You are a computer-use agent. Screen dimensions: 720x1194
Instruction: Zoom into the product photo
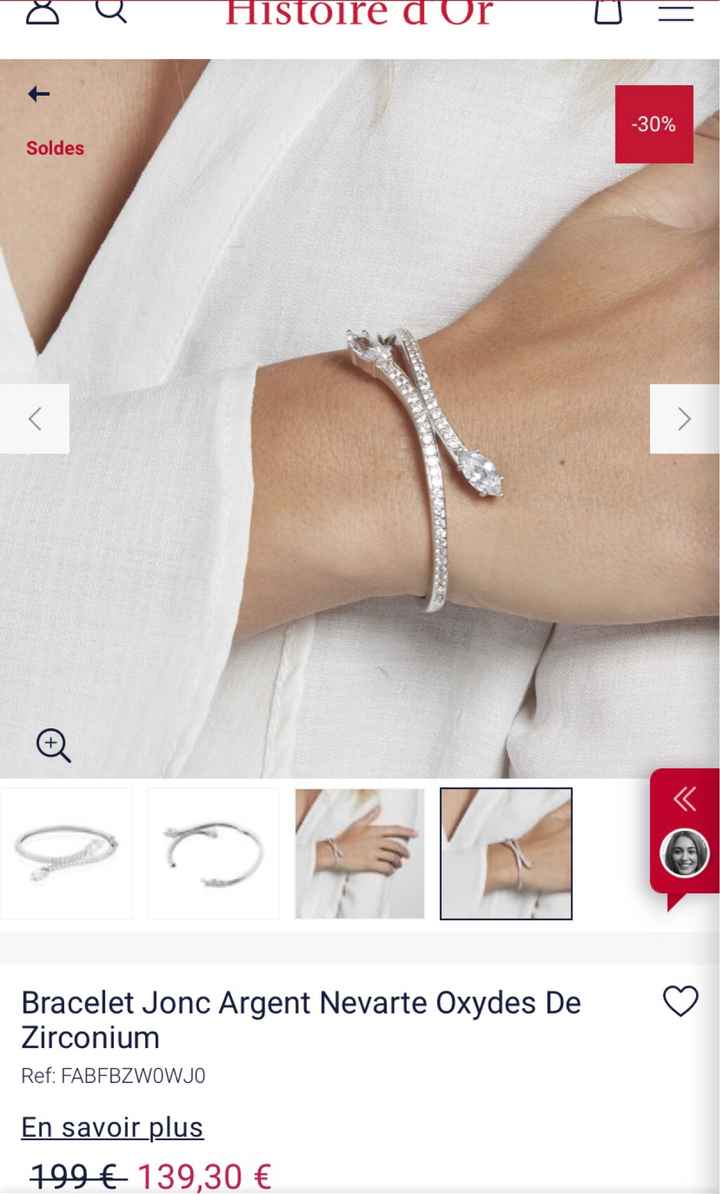pos(53,745)
